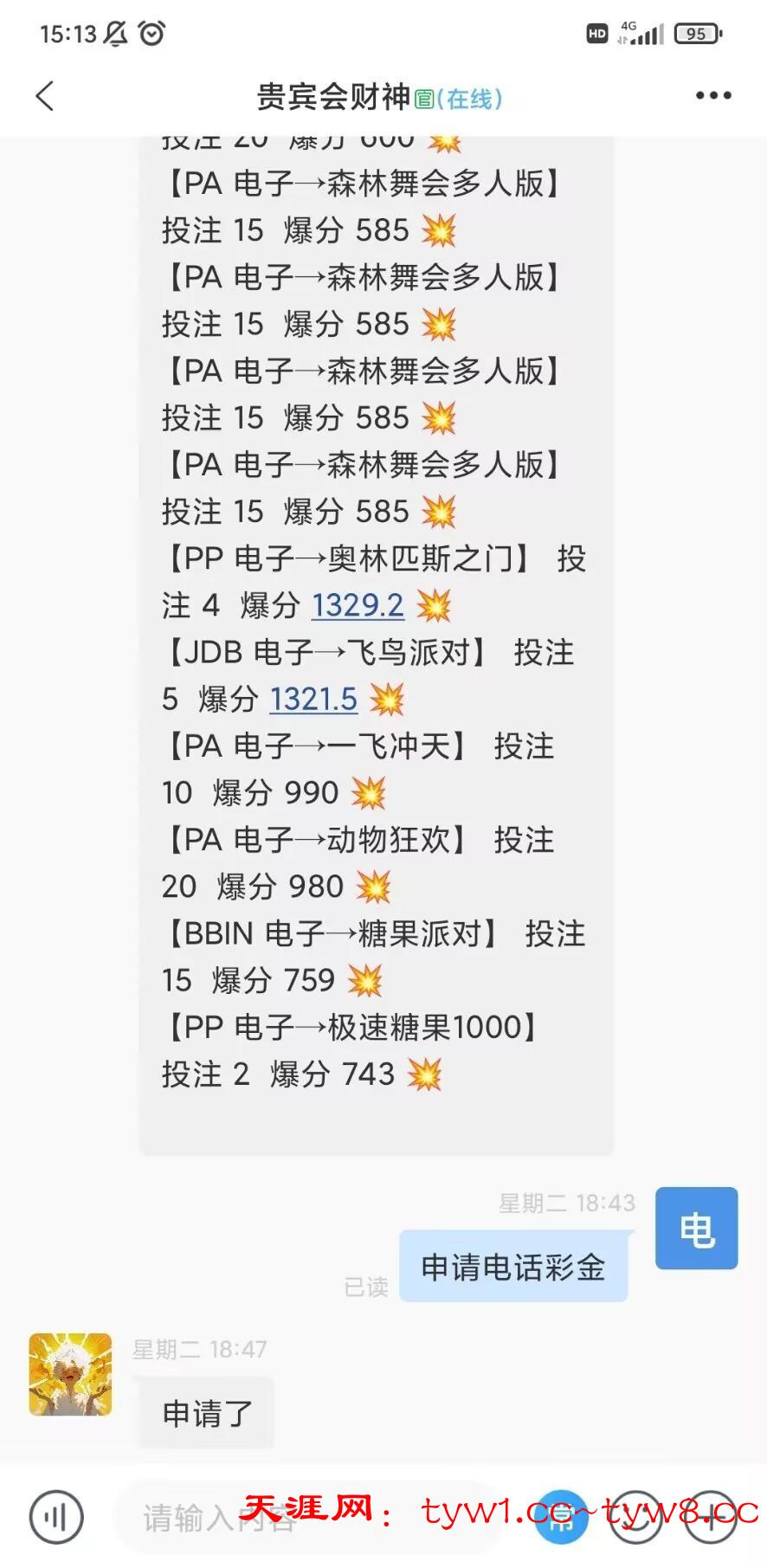Go back from the 贵宾会财神 chat
Screen dimensions: 767x1568
coord(45,96)
